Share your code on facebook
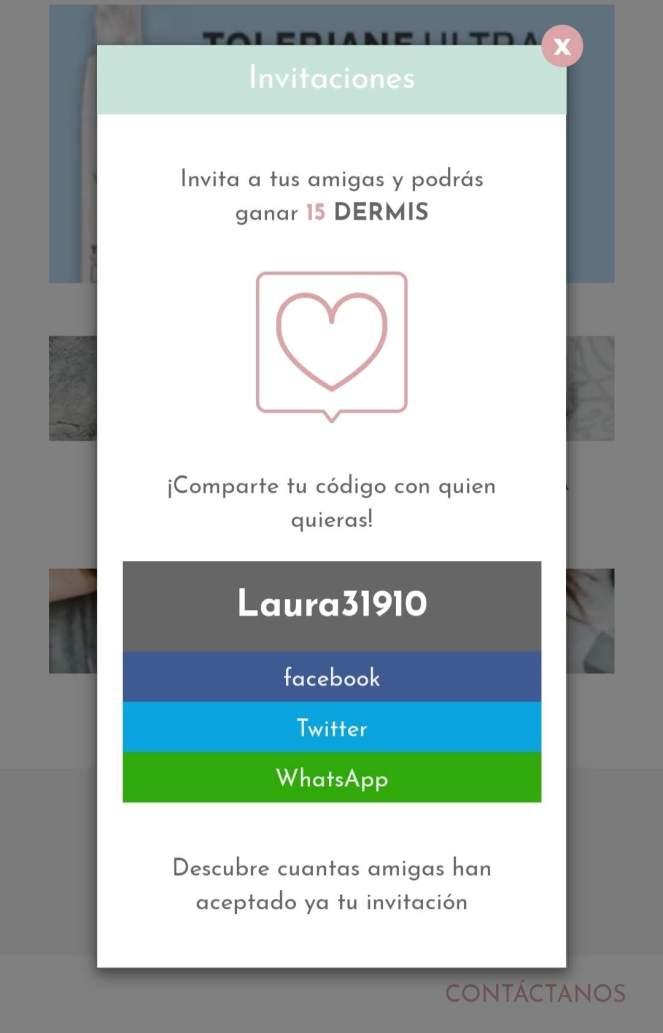 [x=331, y=677]
